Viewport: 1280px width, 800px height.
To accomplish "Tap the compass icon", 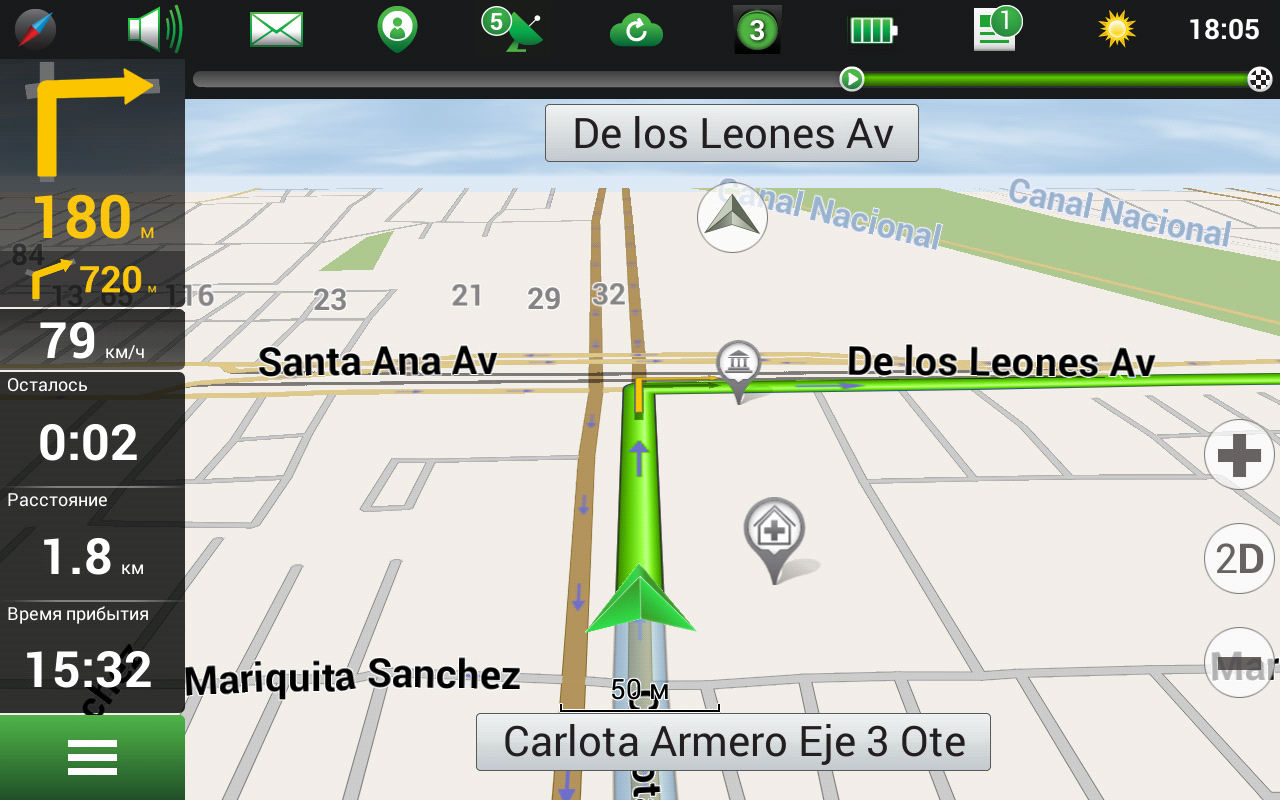I will click(35, 29).
